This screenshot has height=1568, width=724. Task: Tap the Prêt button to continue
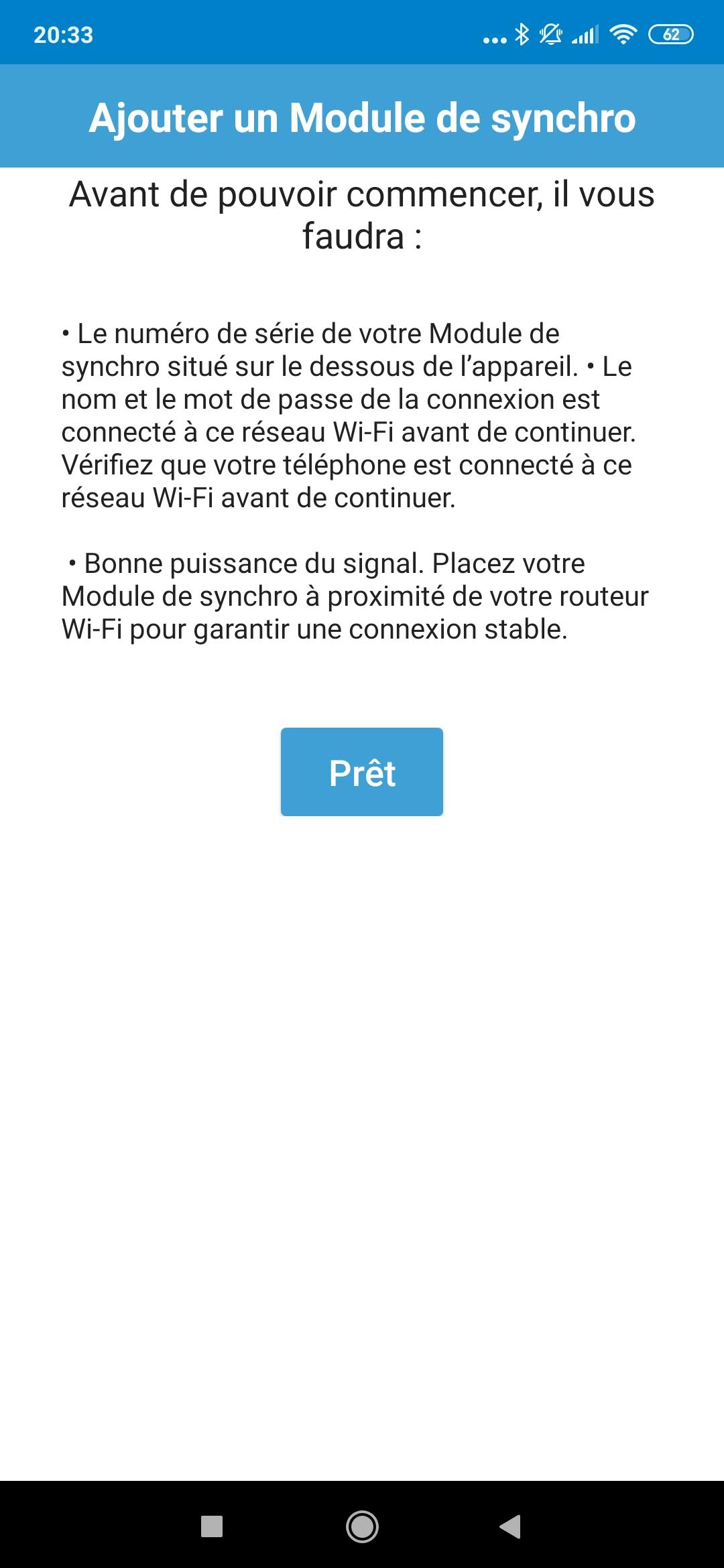[x=362, y=772]
